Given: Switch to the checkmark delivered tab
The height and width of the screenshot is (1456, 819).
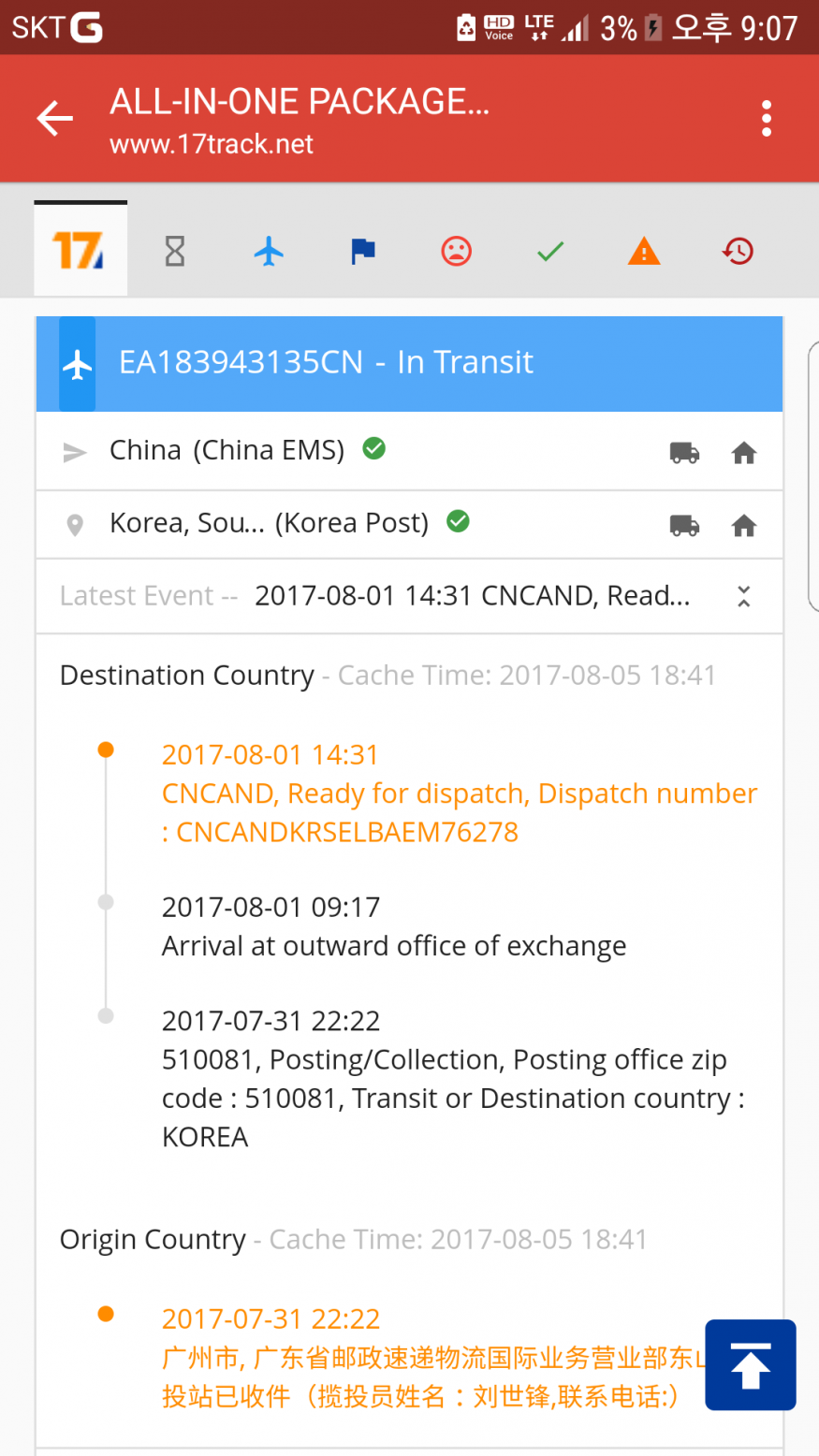Looking at the screenshot, I should click(550, 251).
